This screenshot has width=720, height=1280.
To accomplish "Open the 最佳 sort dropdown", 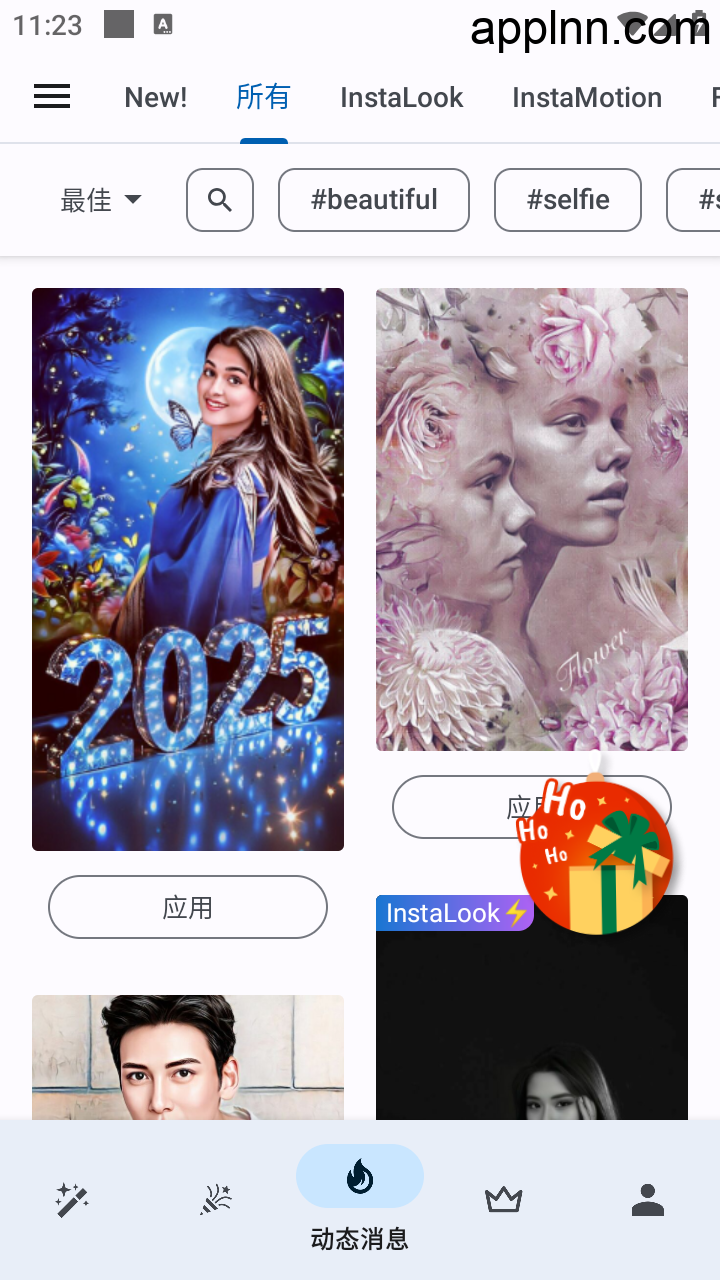I will coord(101,200).
